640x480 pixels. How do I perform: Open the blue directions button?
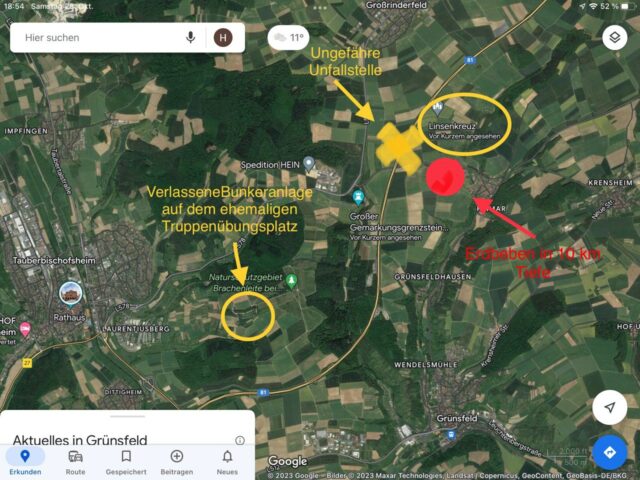point(609,453)
